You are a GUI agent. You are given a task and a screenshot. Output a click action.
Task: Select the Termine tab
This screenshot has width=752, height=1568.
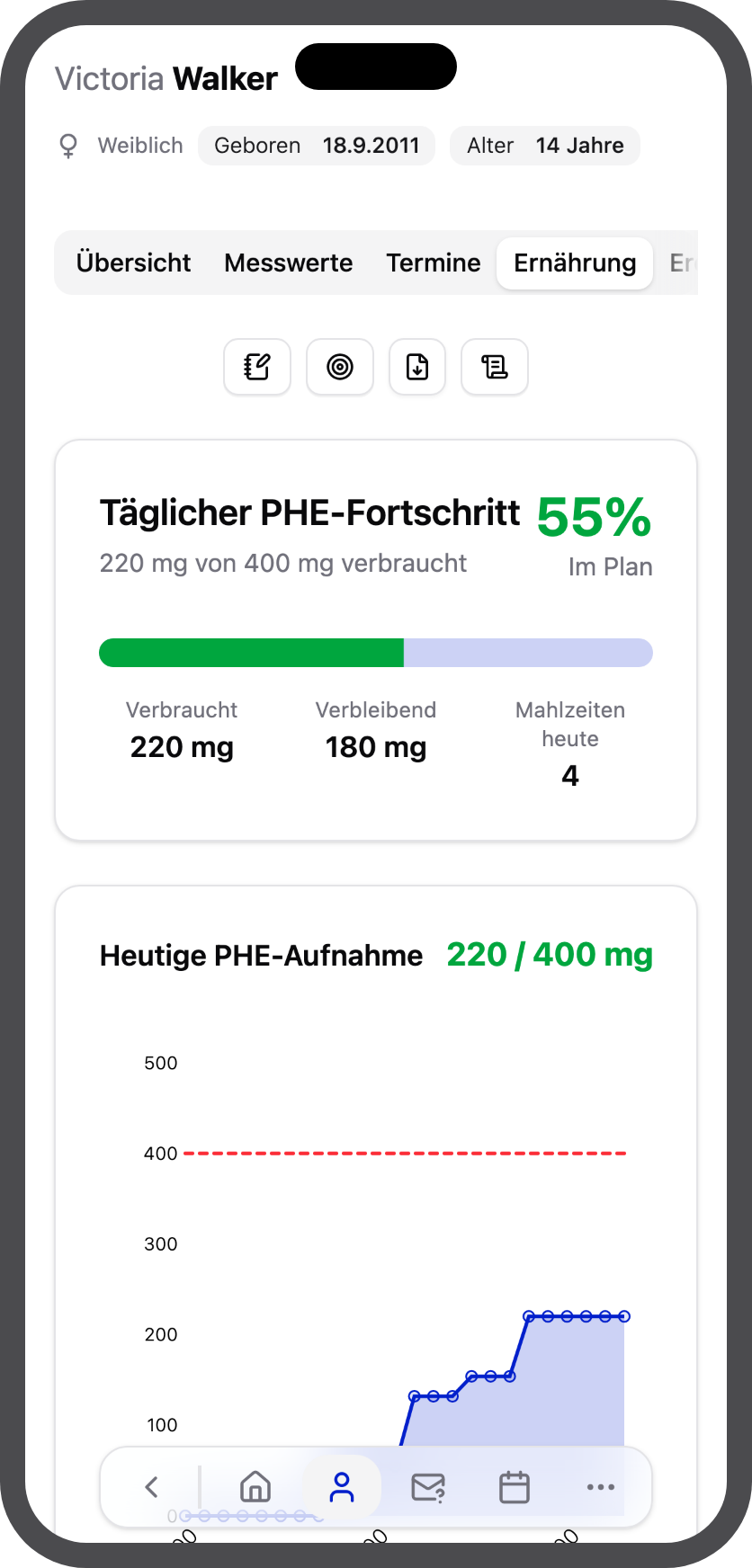pos(433,263)
